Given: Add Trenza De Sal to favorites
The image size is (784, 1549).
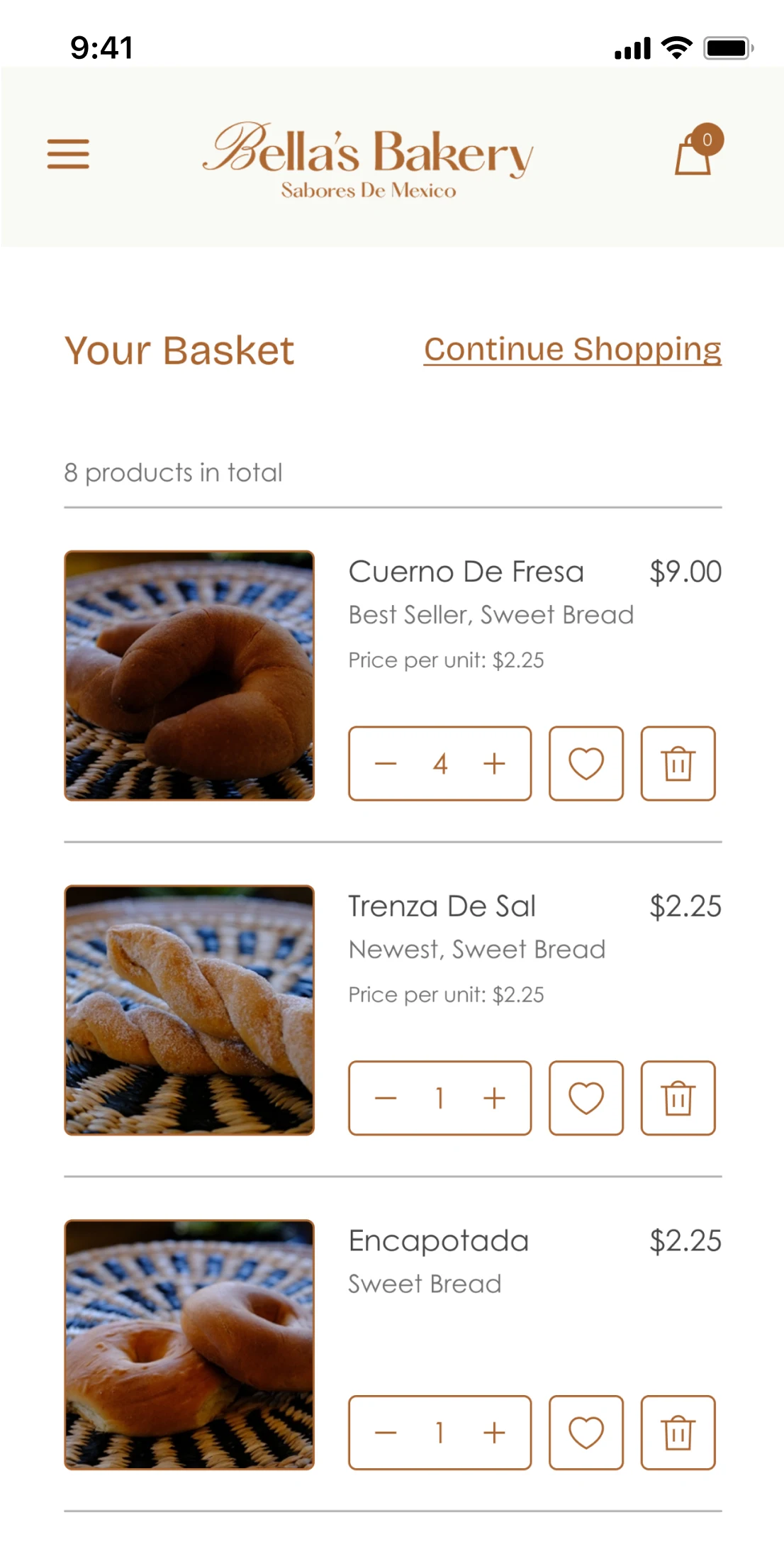Looking at the screenshot, I should (586, 1099).
